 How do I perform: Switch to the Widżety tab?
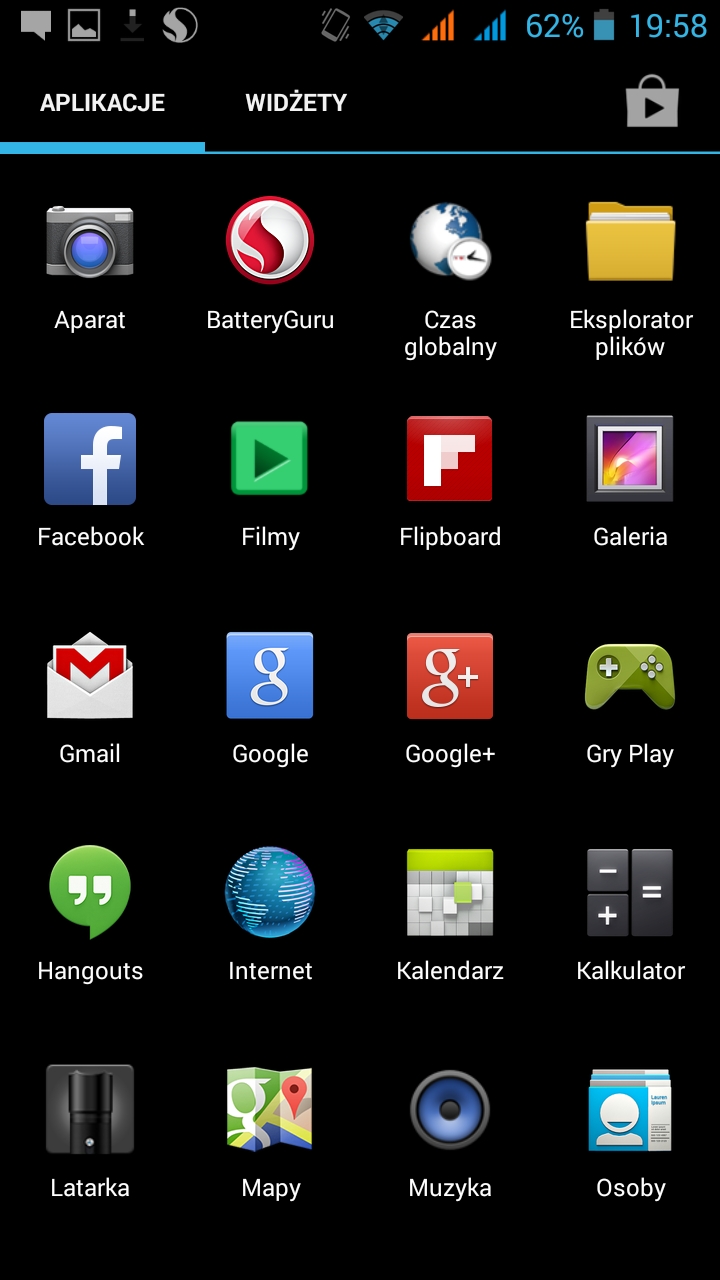pyautogui.click(x=296, y=102)
